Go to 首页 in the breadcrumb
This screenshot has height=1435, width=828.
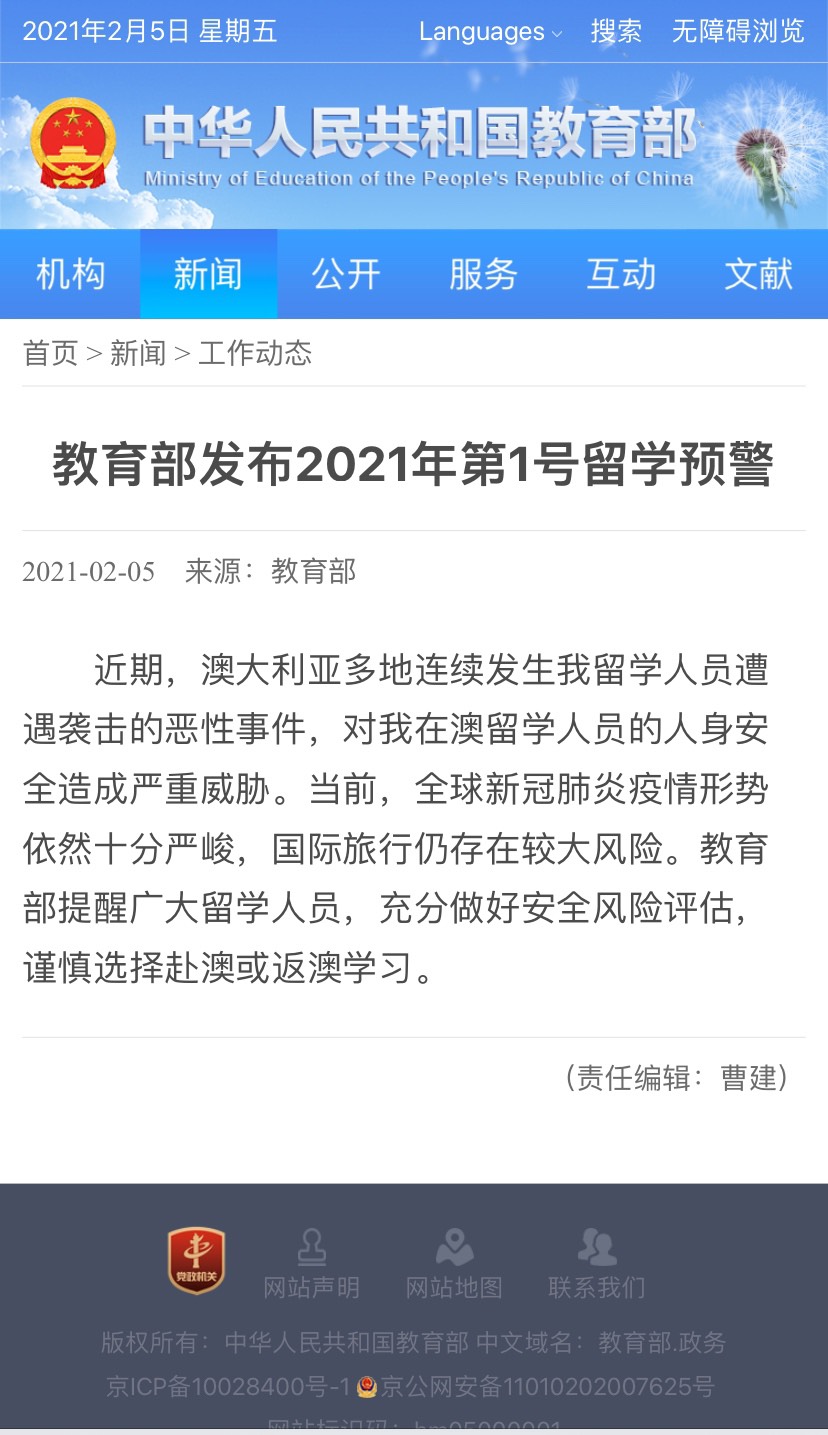click(50, 353)
